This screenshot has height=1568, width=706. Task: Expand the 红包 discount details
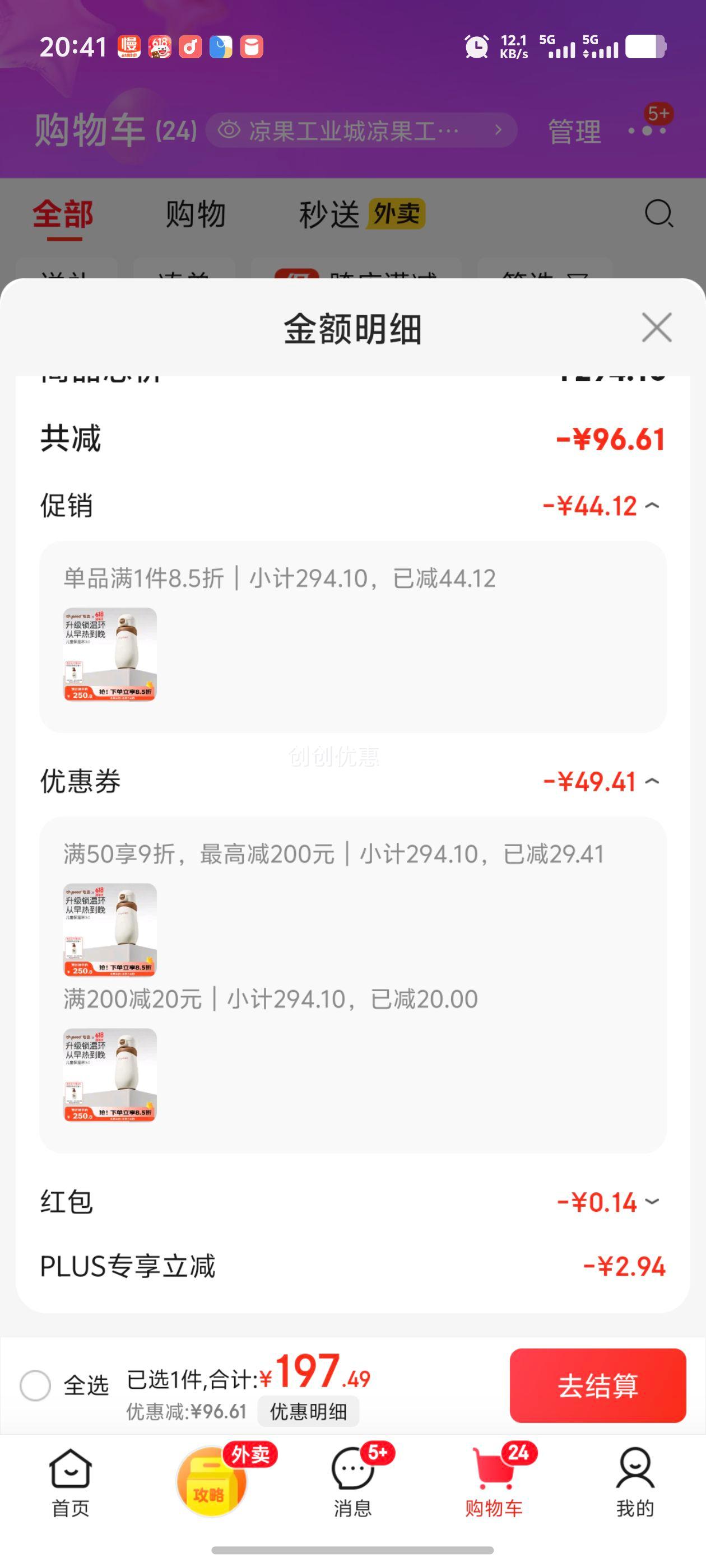pyautogui.click(x=652, y=1202)
